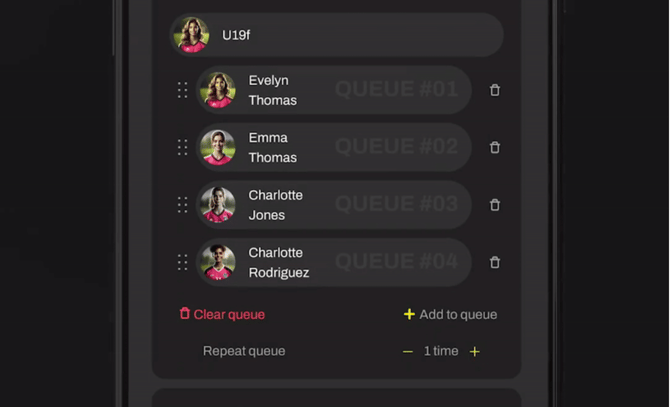This screenshot has width=670, height=407.
Task: Add a player to the queue
Action: pyautogui.click(x=450, y=314)
